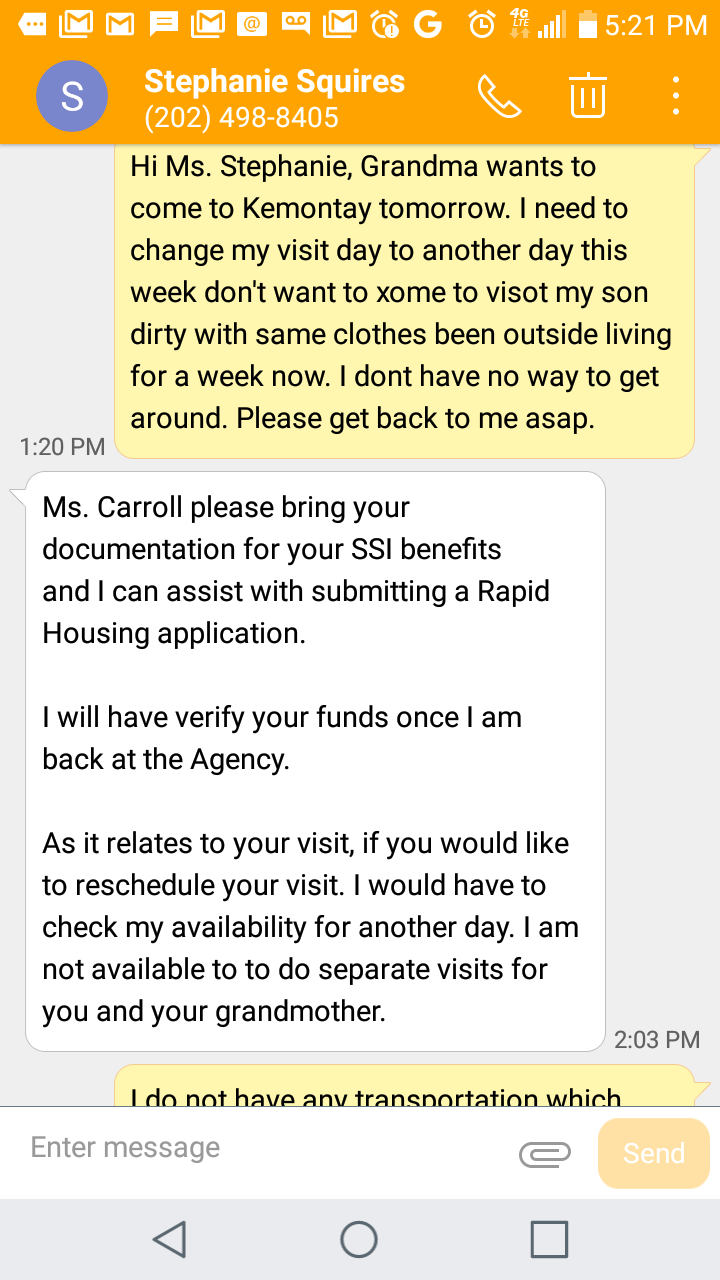Image resolution: width=720 pixels, height=1280 pixels.
Task: Attach a file with the paperclip icon
Action: point(545,1154)
